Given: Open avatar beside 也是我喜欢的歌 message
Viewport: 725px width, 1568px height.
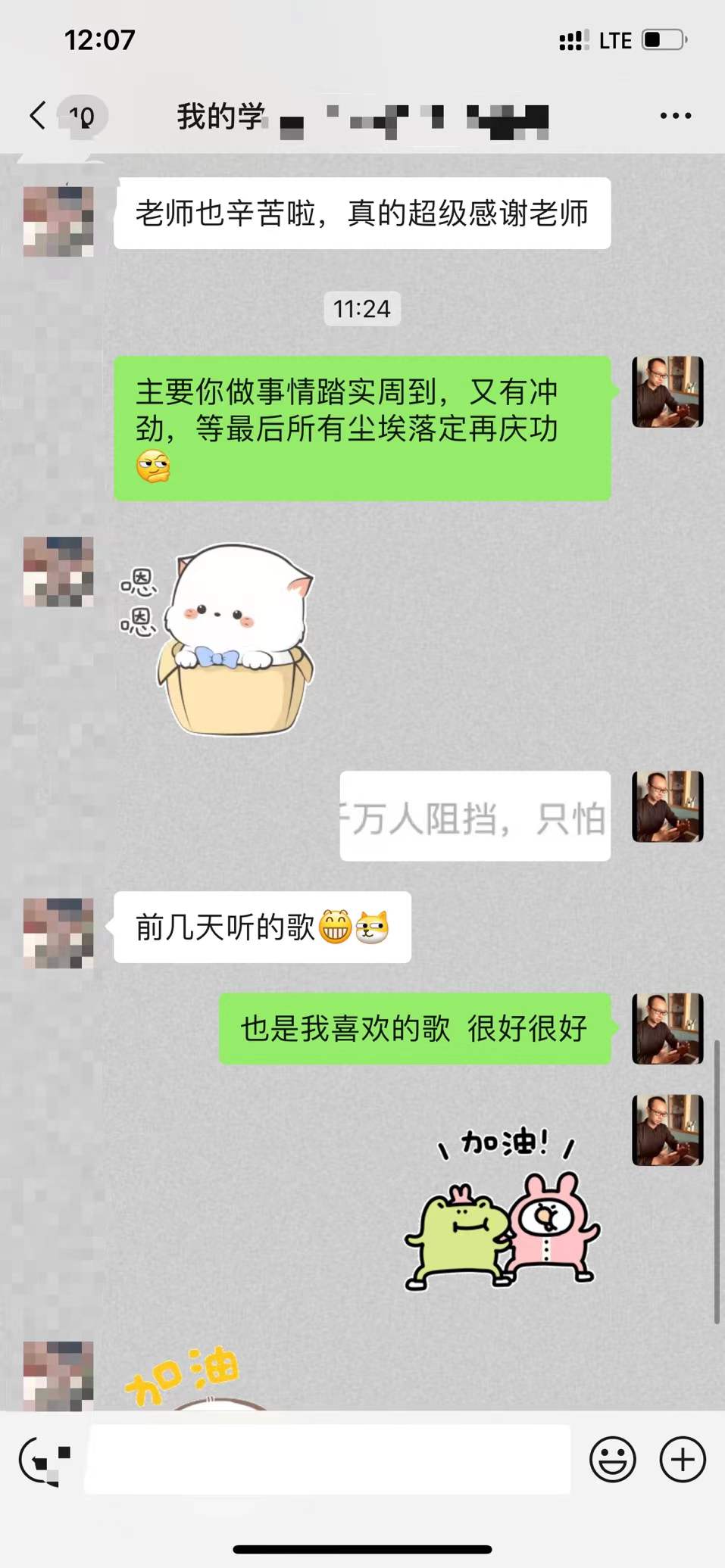Looking at the screenshot, I should coord(667,1028).
